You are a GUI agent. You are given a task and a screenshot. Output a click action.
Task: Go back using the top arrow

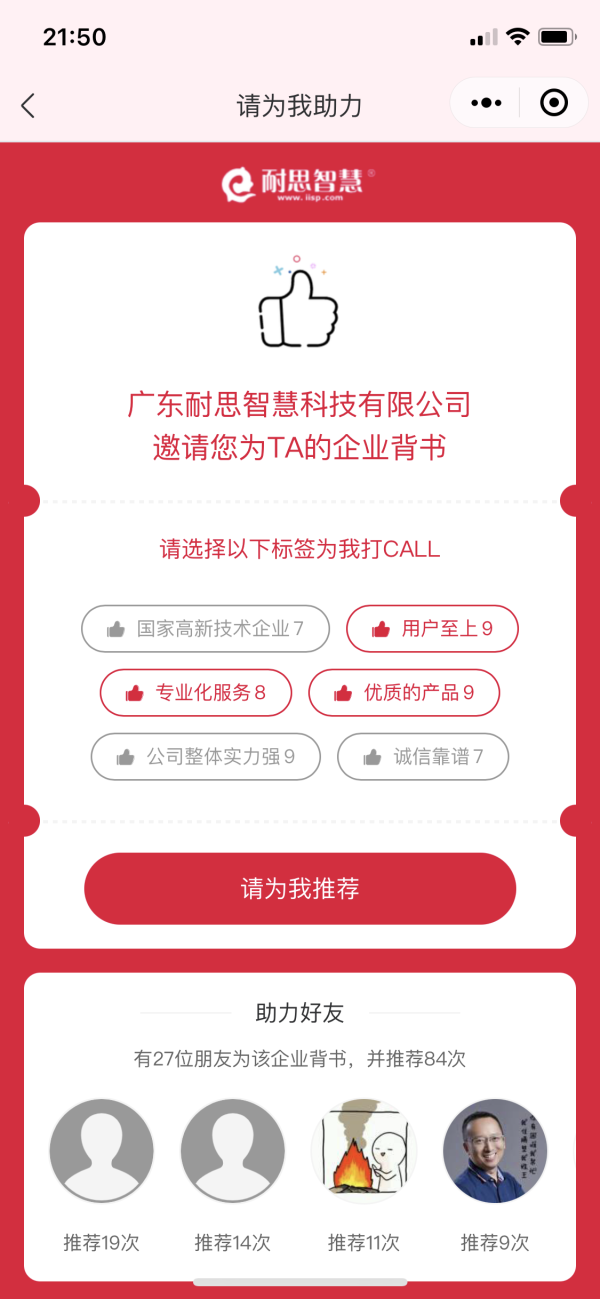28,105
